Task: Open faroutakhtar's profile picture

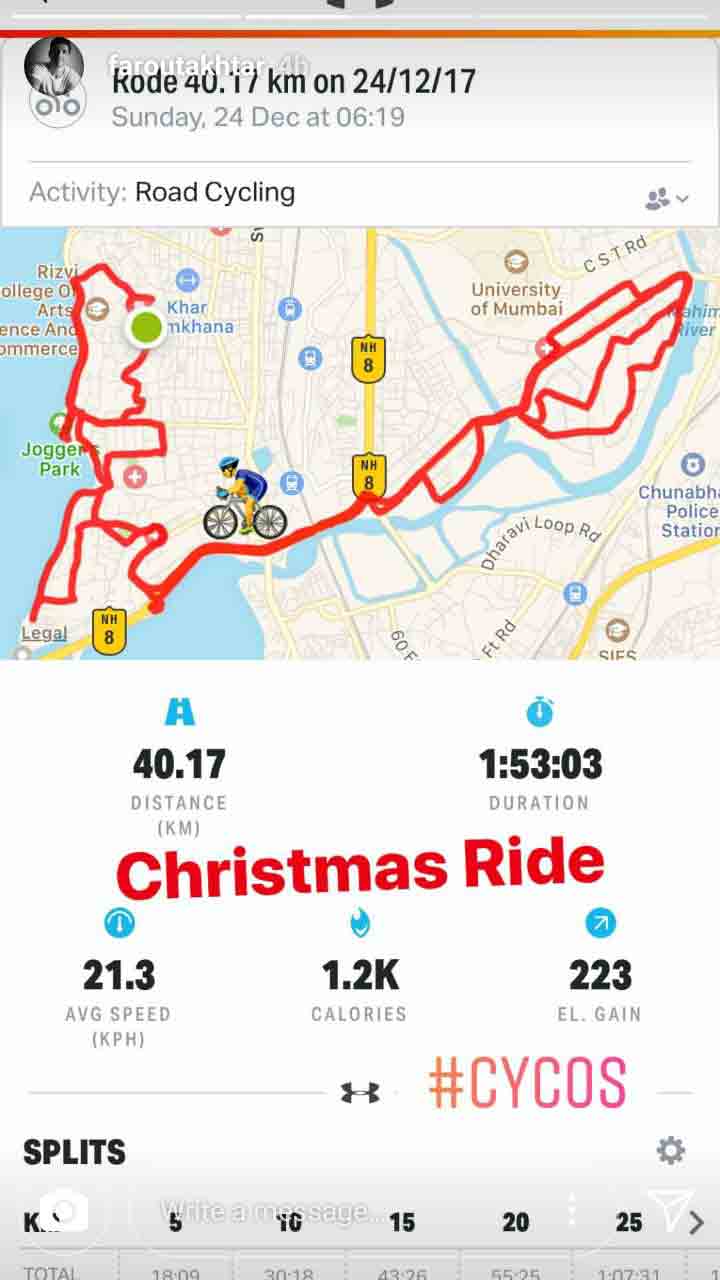Action: (54, 67)
